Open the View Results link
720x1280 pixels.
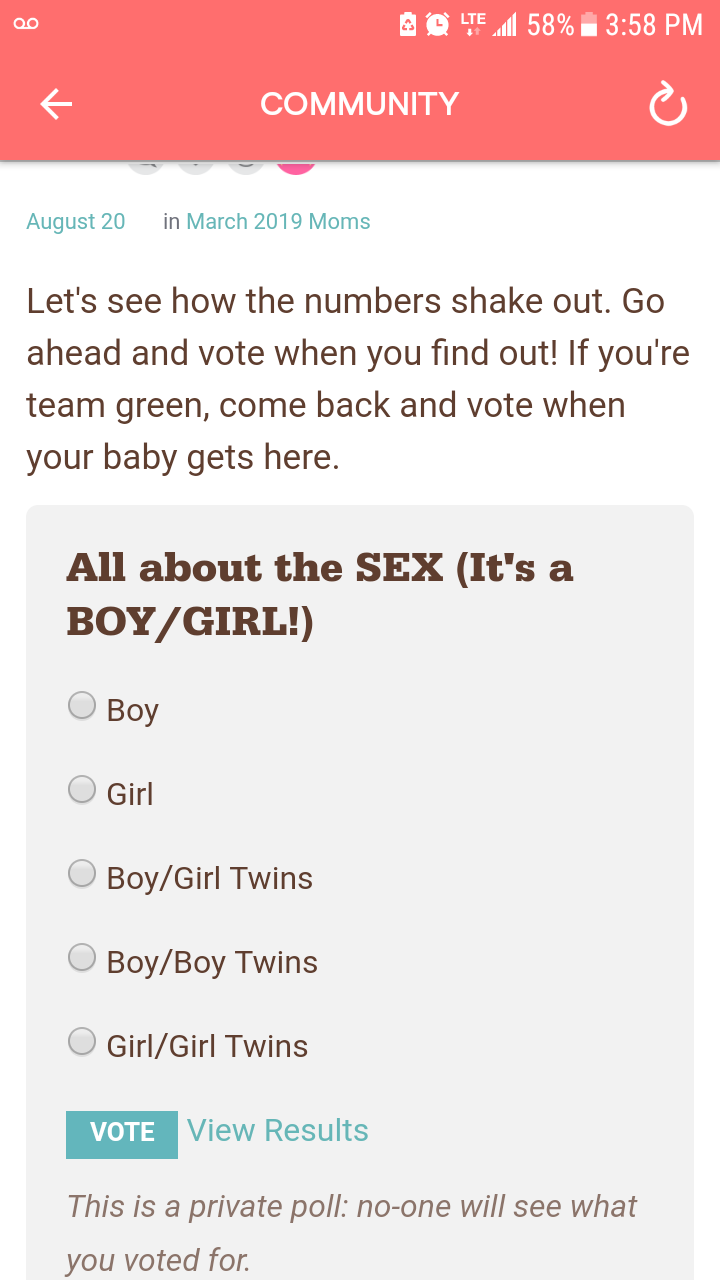278,1131
